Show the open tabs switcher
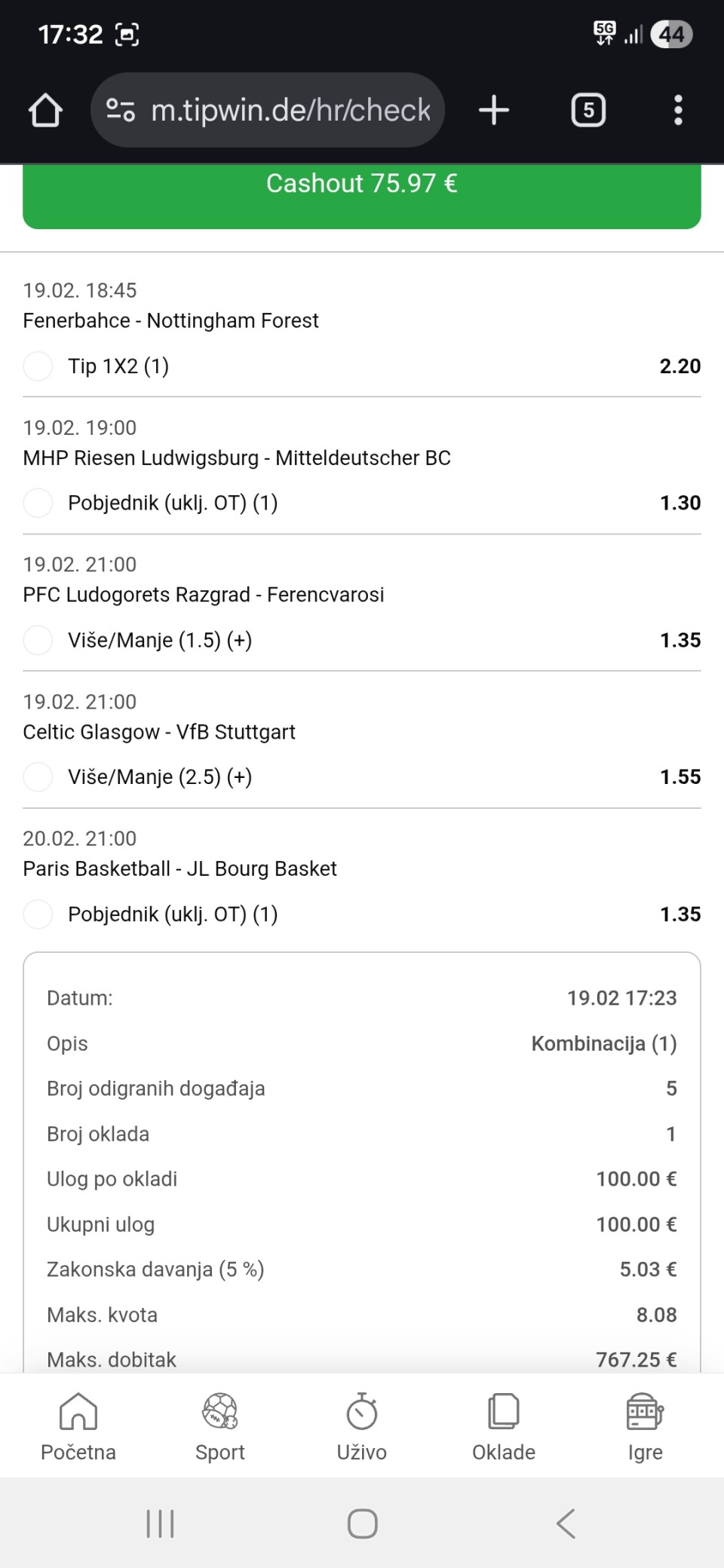 (x=588, y=111)
